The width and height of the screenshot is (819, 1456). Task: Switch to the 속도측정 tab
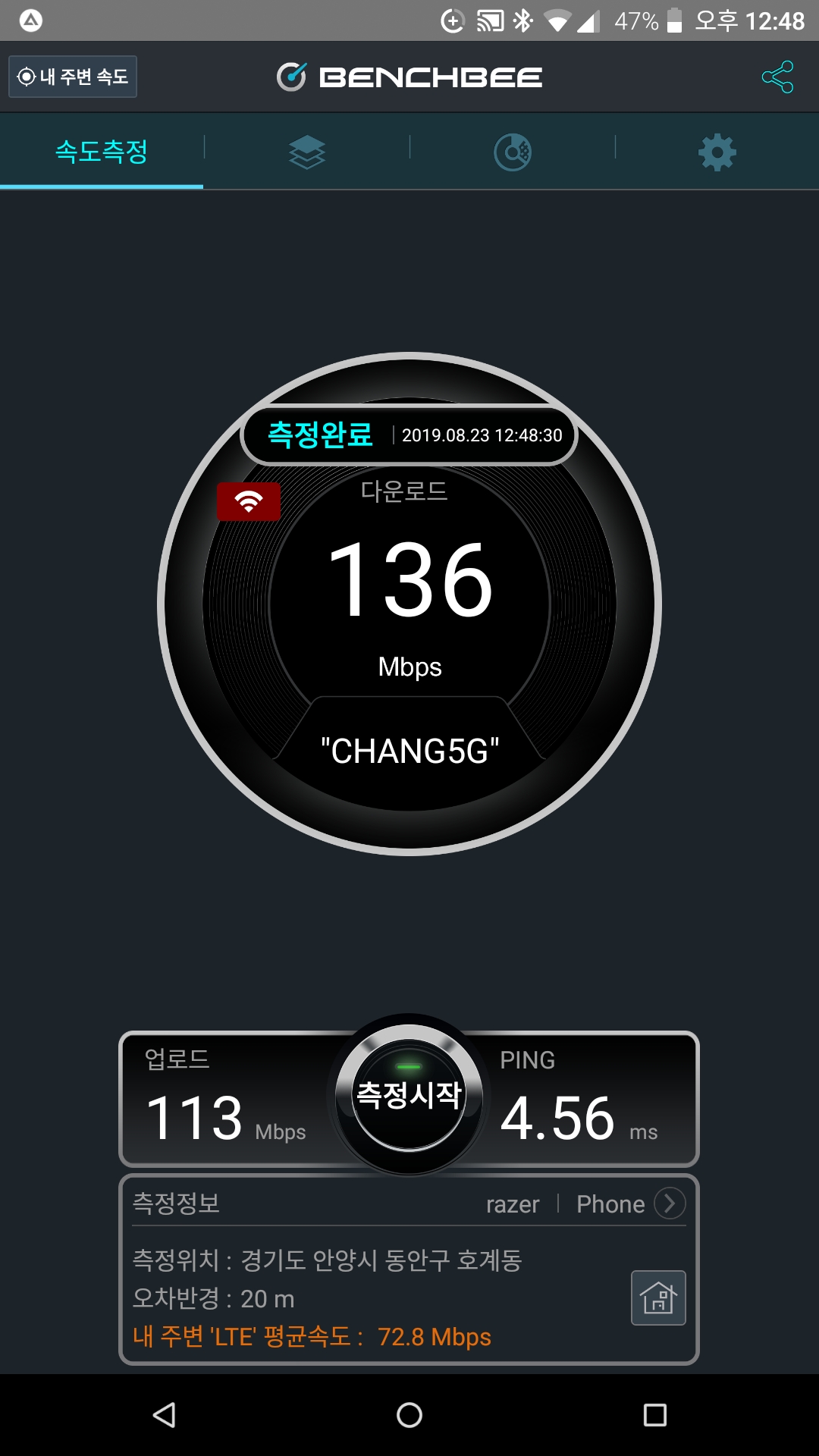pyautogui.click(x=102, y=152)
